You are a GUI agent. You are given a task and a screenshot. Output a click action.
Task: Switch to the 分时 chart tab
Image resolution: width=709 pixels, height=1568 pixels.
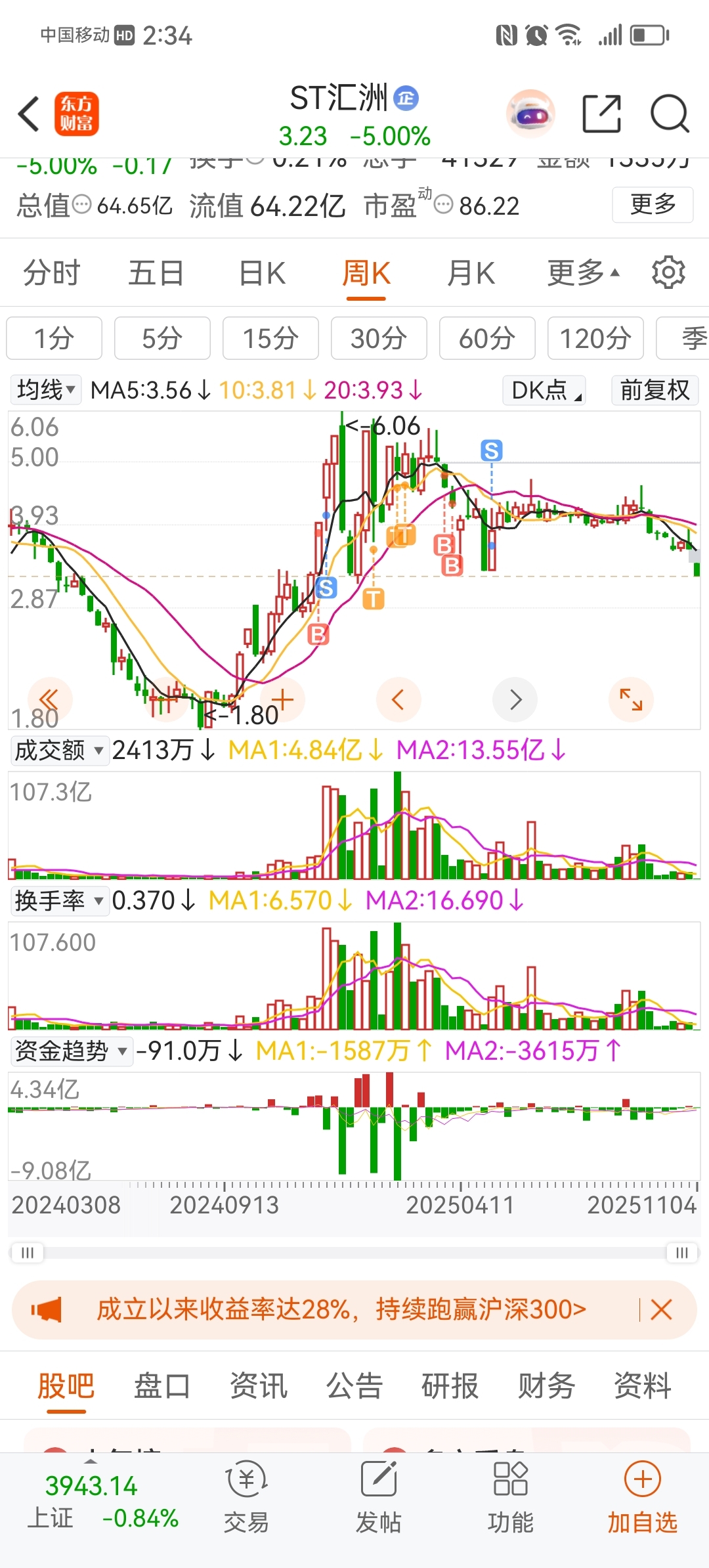tap(51, 273)
